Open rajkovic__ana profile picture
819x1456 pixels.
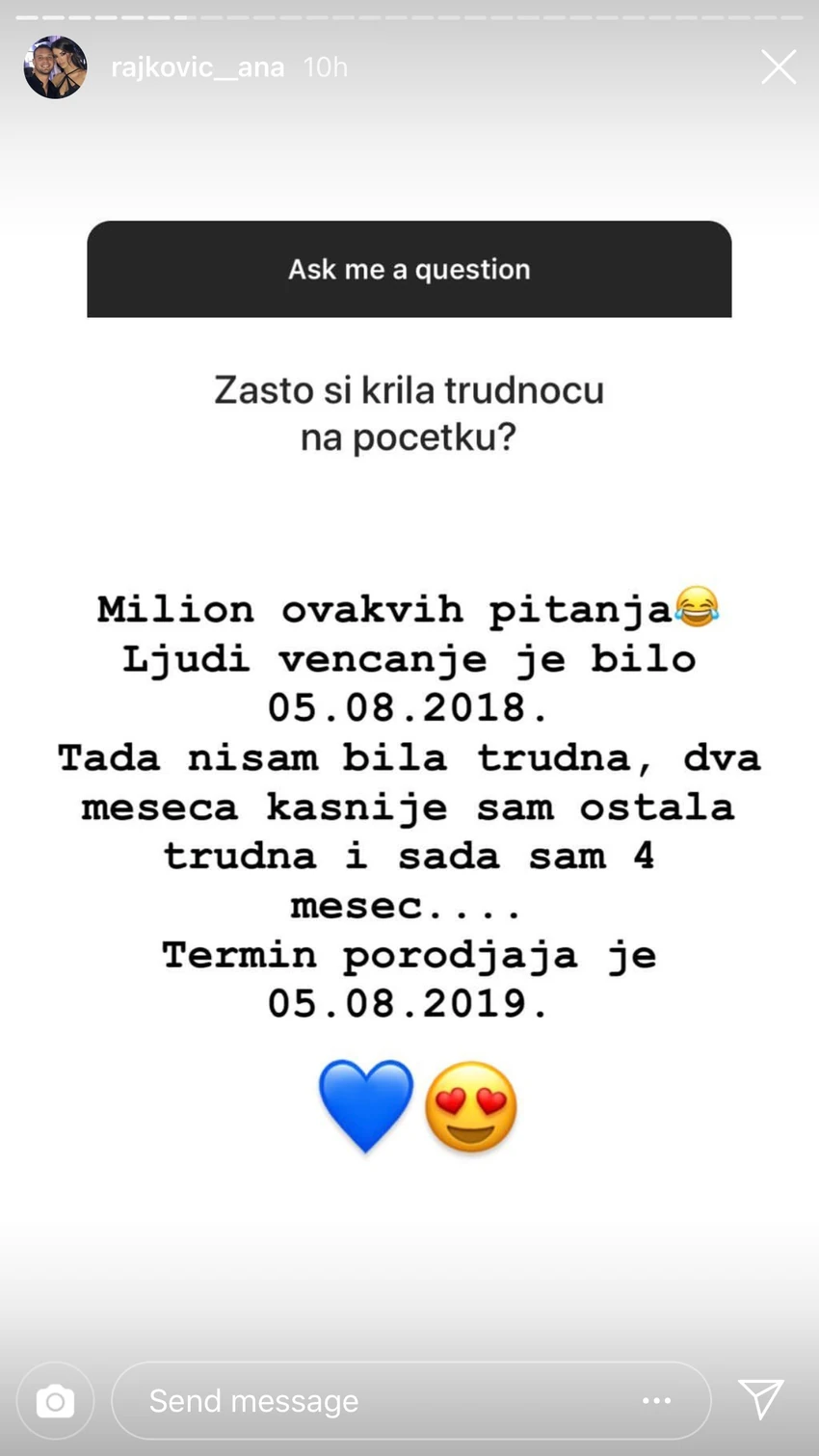(55, 67)
